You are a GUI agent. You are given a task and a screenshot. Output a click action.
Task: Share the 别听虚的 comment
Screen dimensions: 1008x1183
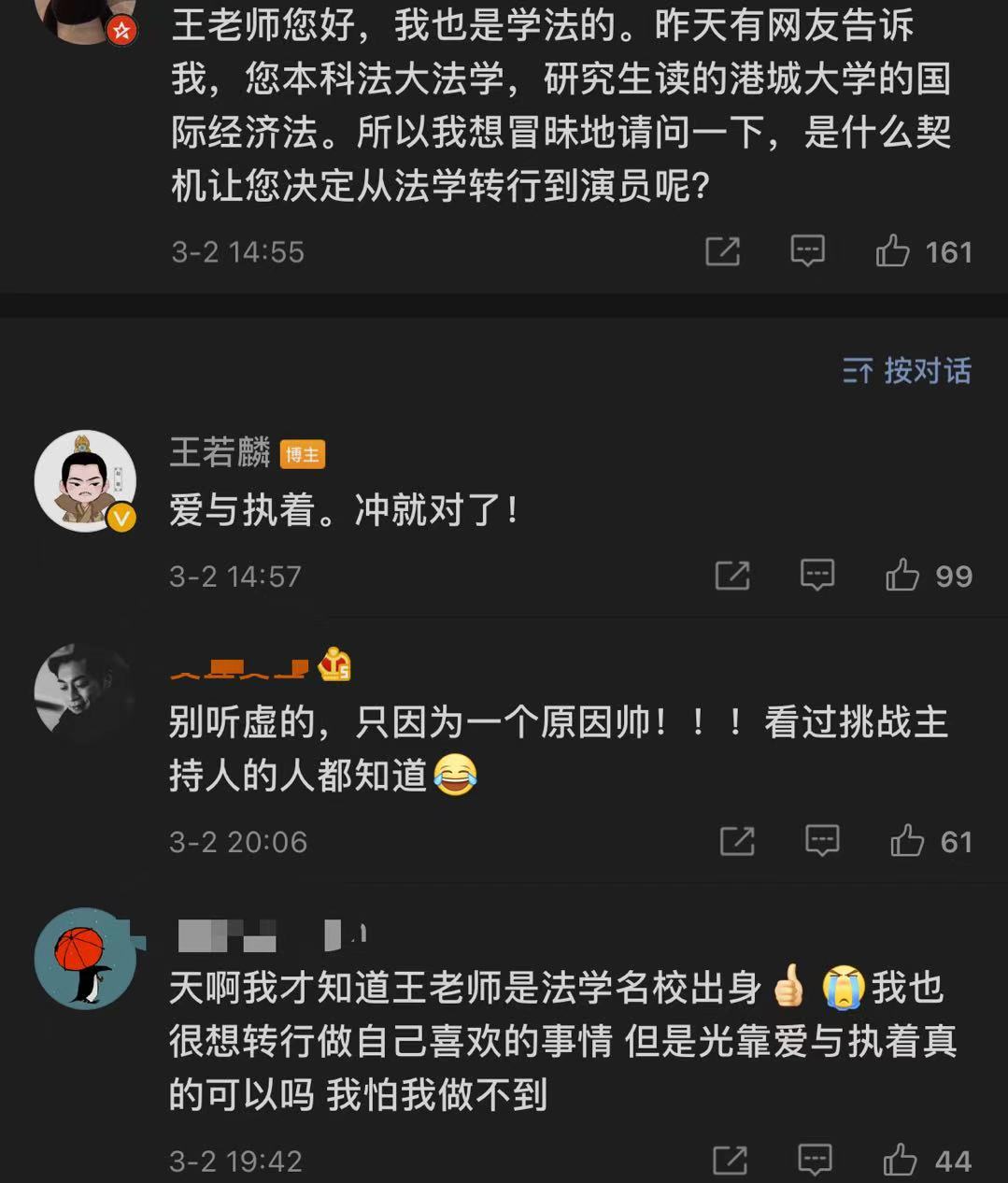point(737,842)
